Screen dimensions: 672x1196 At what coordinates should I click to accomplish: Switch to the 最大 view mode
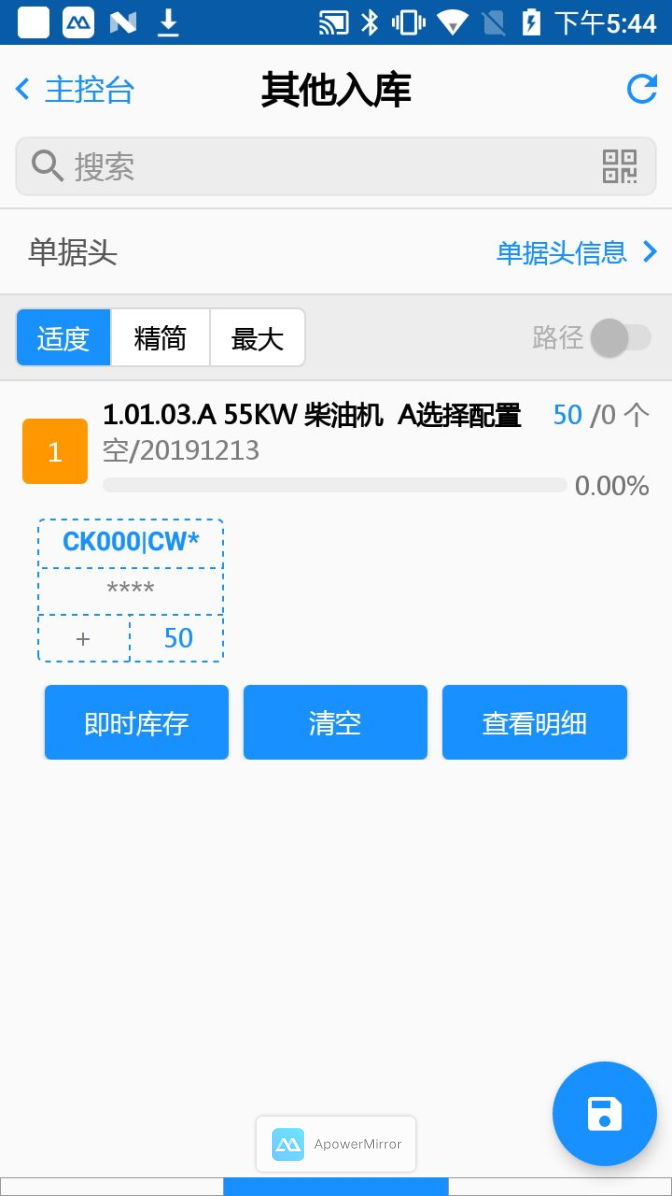coord(257,338)
